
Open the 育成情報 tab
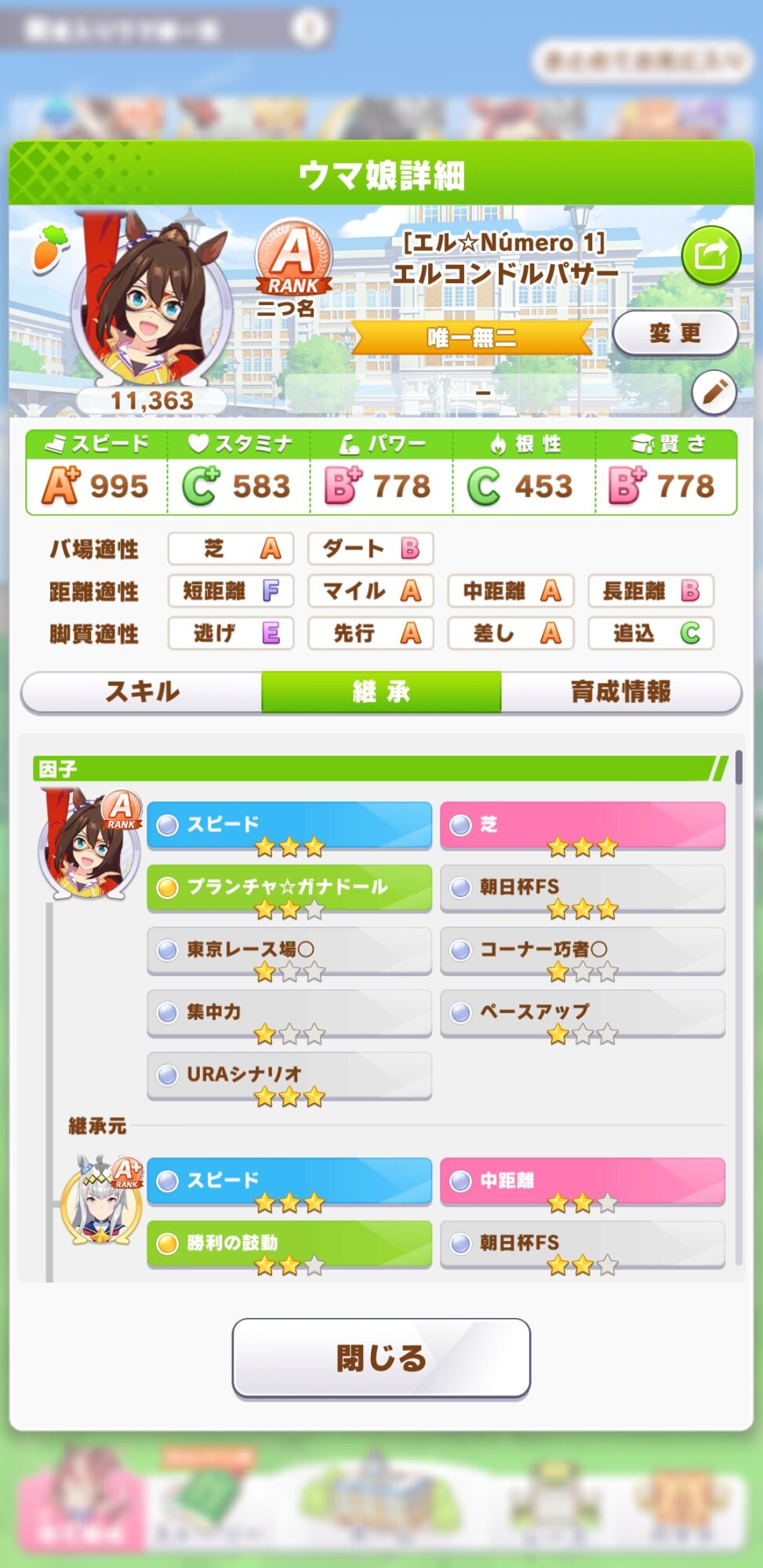tap(620, 691)
